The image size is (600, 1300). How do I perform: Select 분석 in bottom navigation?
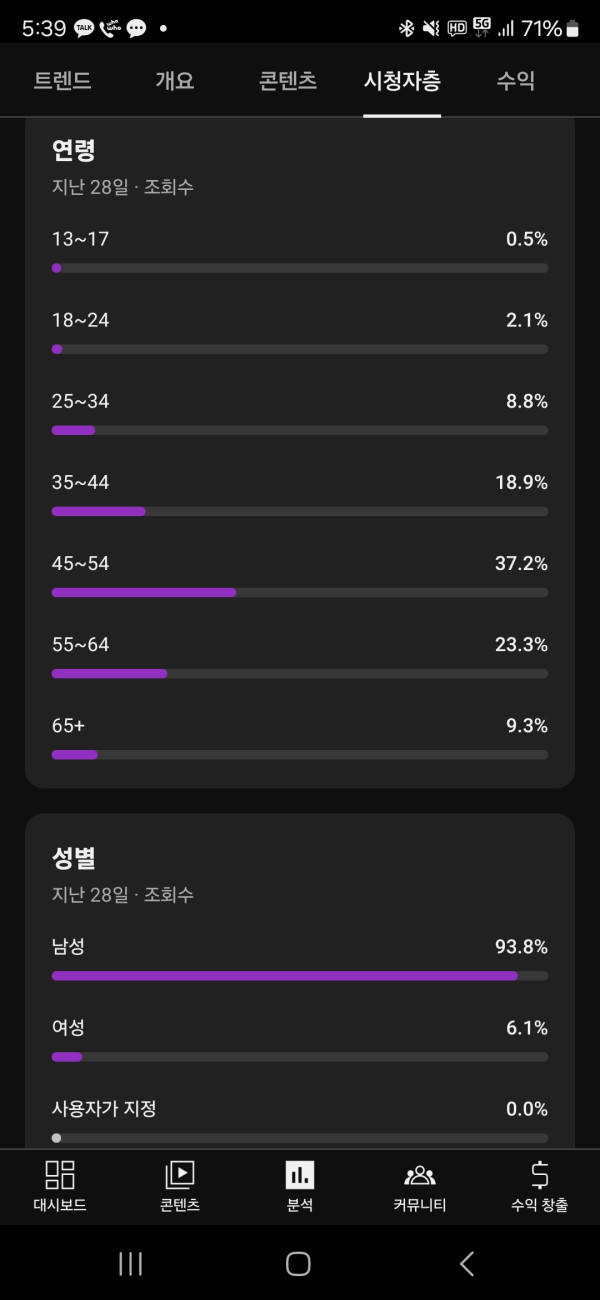coord(300,1186)
